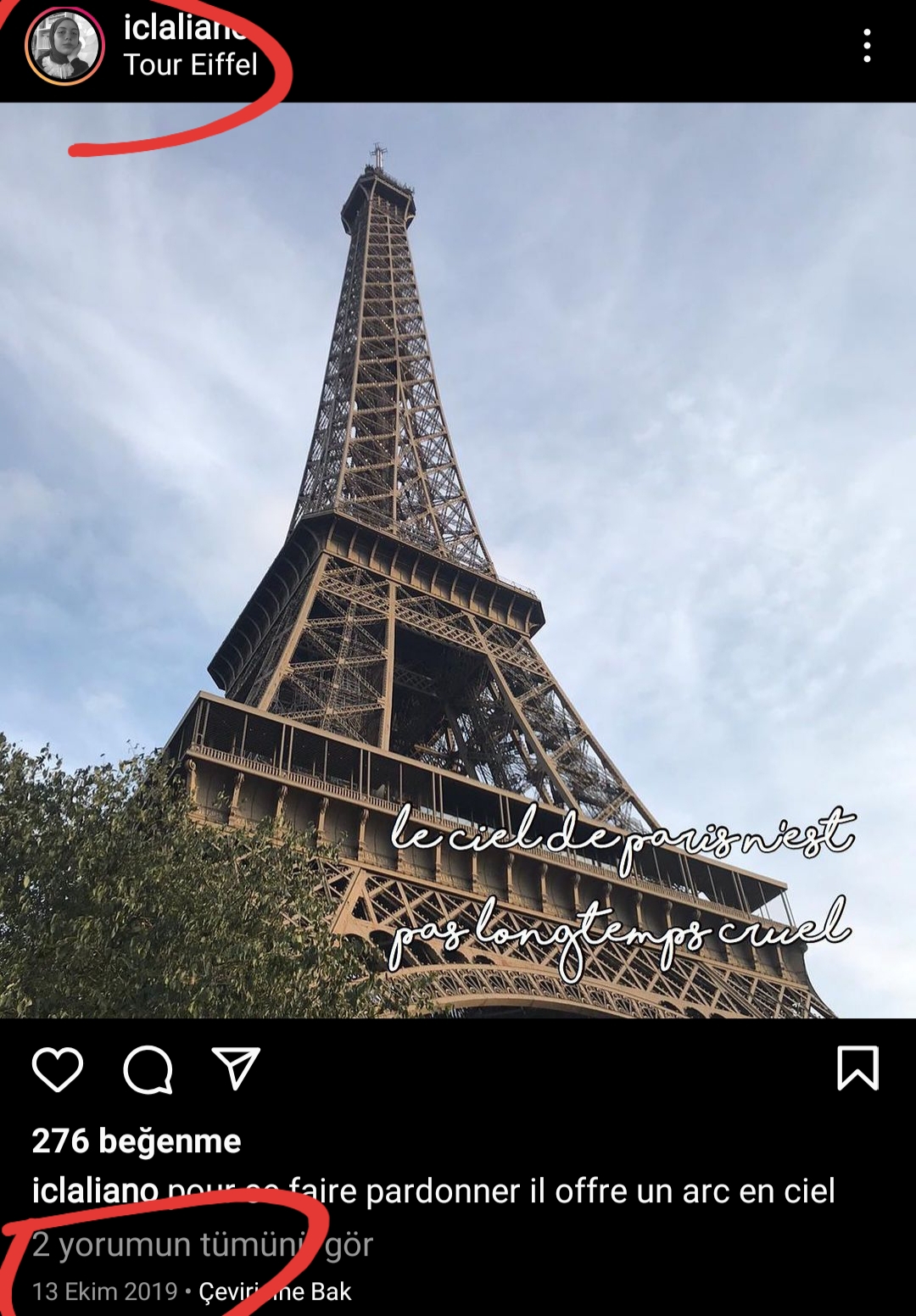
Task: Open the post's three-dot overflow menu
Action: [867, 46]
